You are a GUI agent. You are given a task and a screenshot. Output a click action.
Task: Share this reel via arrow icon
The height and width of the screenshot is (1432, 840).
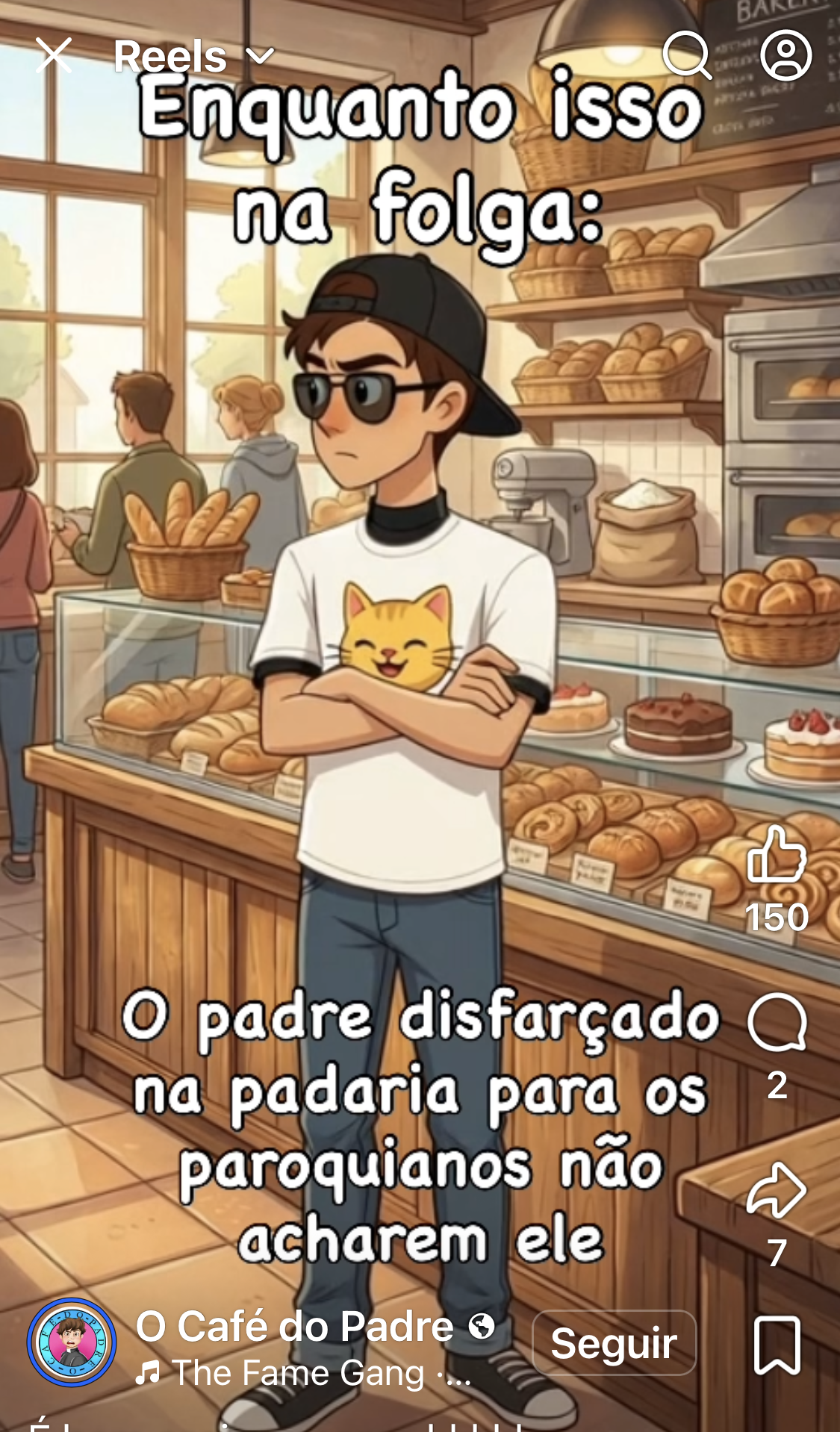[777, 1191]
